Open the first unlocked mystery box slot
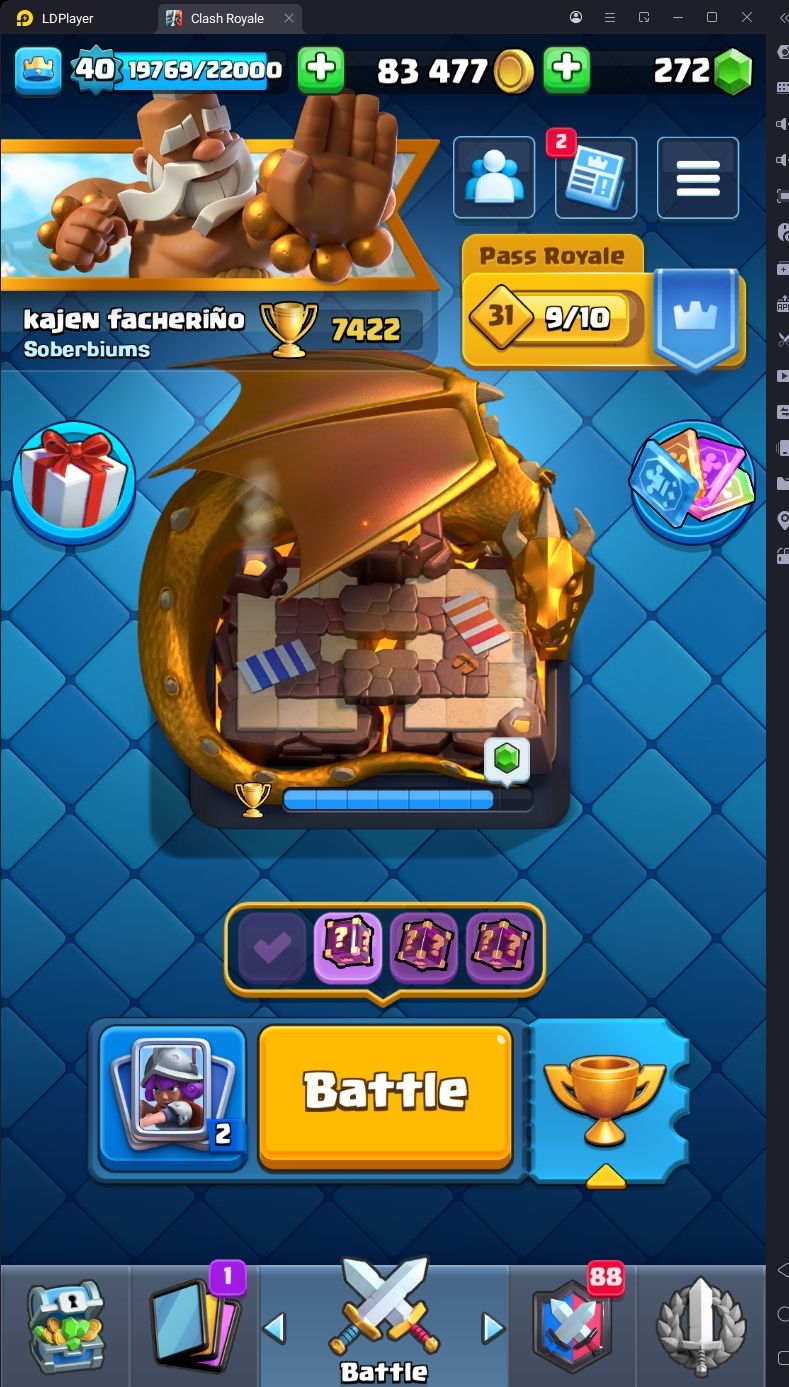 click(347, 946)
